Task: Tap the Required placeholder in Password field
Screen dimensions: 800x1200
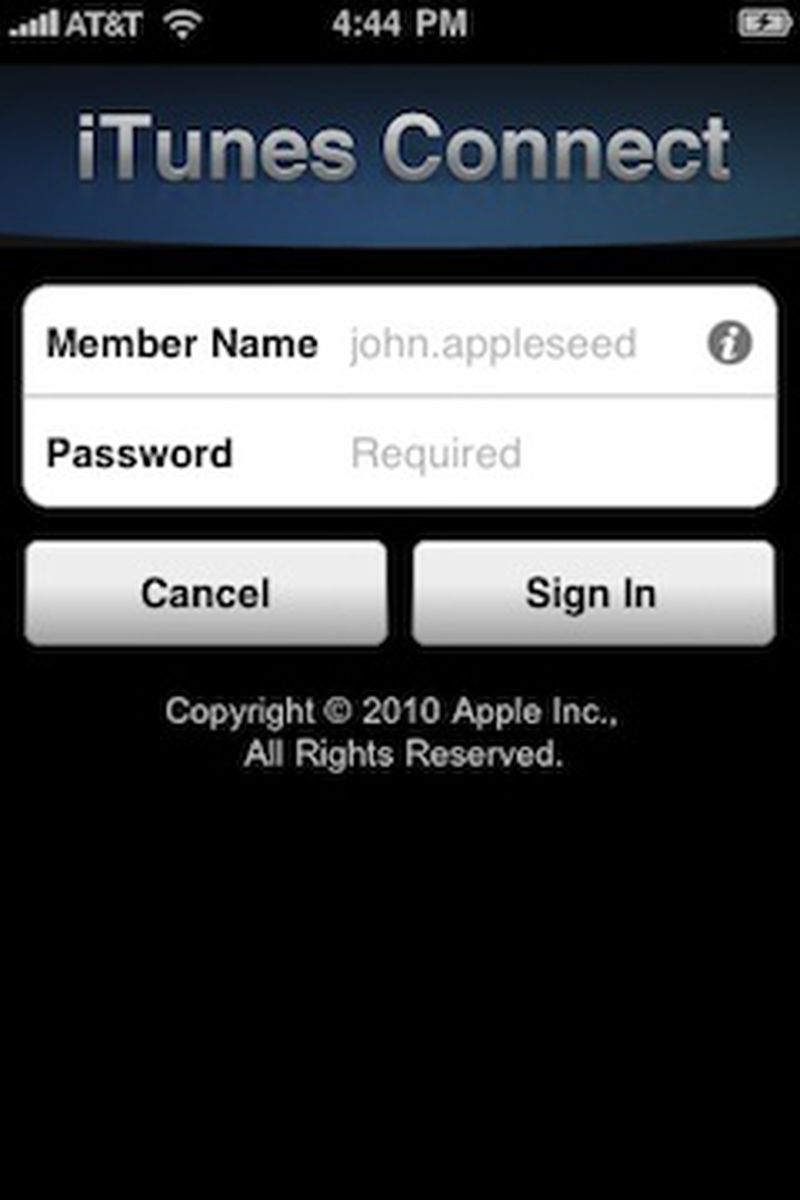Action: (x=435, y=452)
